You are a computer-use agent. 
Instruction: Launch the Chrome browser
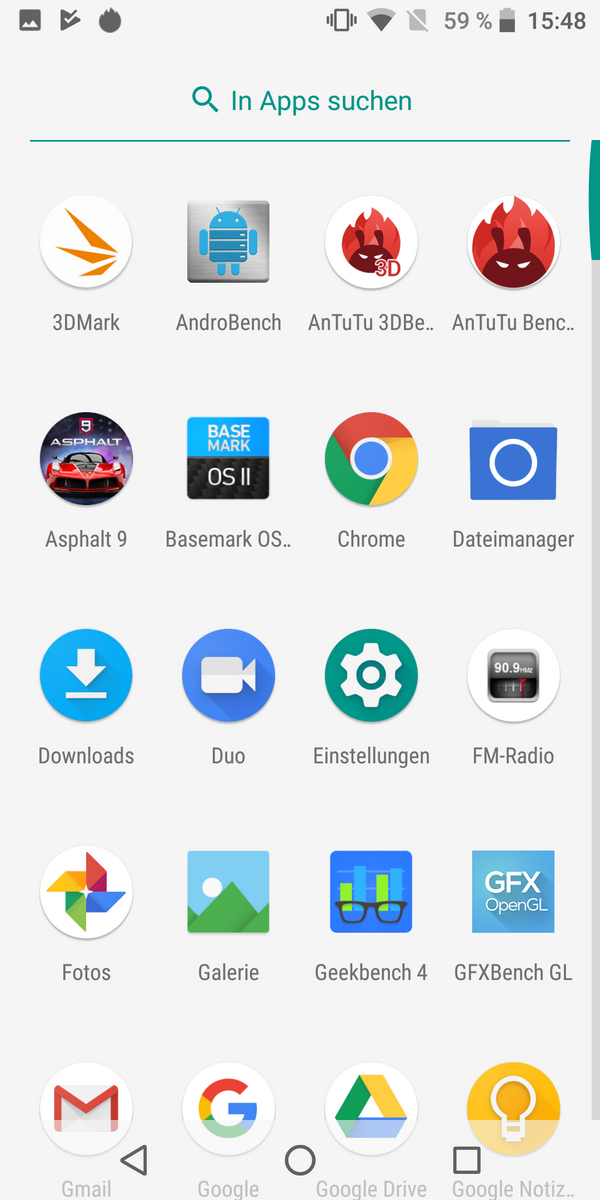(371, 458)
